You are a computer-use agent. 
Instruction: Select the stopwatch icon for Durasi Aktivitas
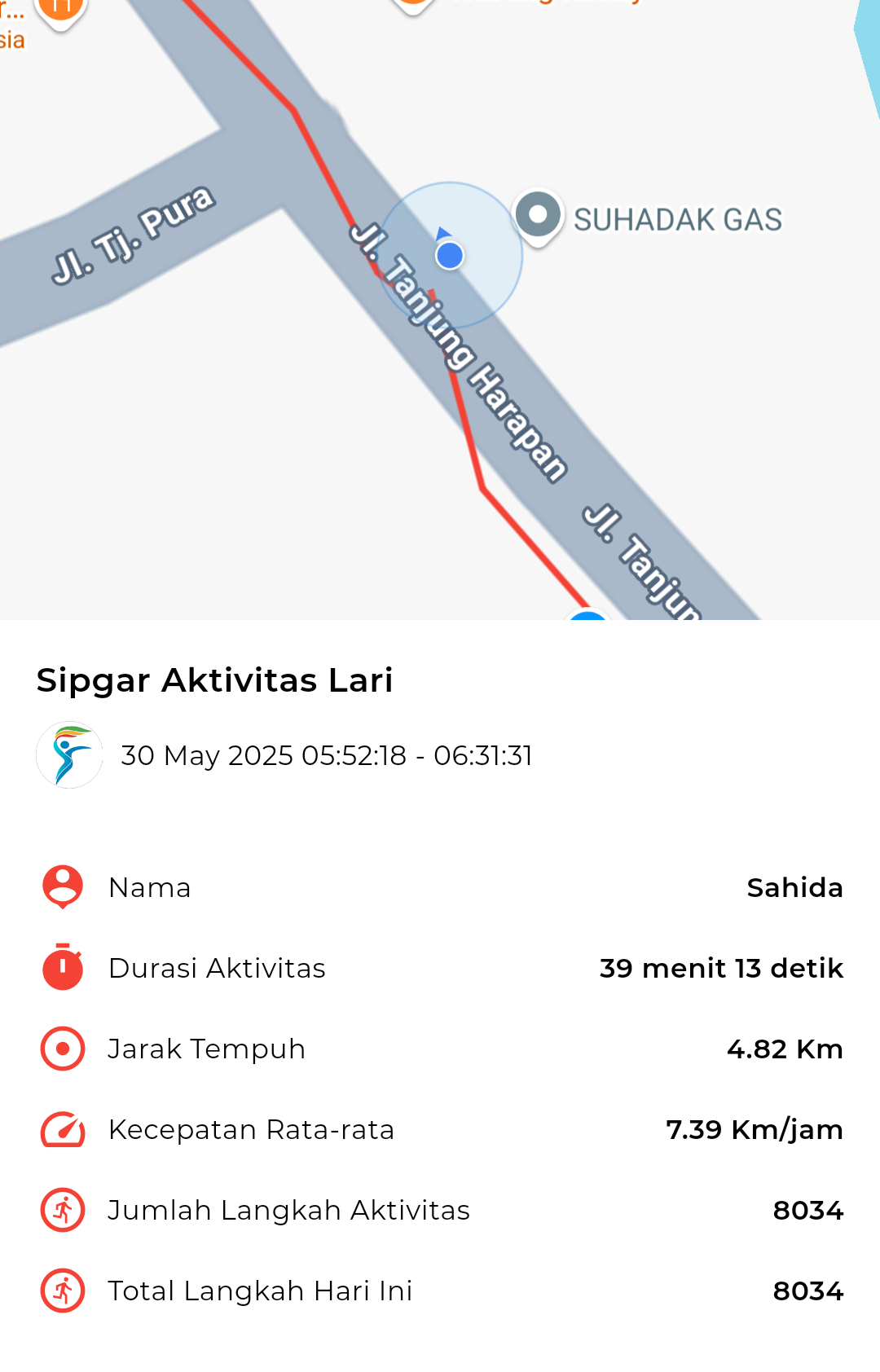pos(61,968)
